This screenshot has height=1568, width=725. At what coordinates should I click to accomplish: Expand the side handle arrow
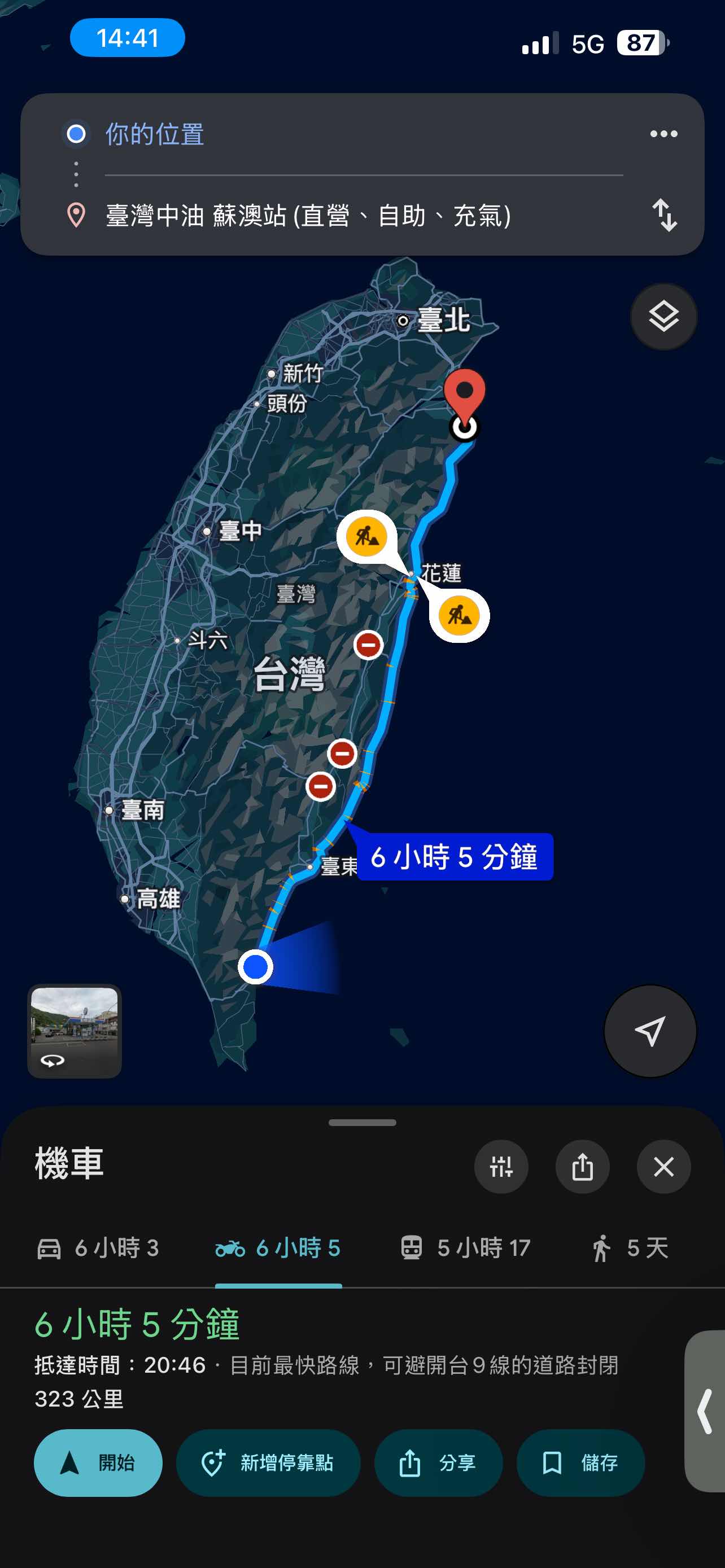point(706,1411)
